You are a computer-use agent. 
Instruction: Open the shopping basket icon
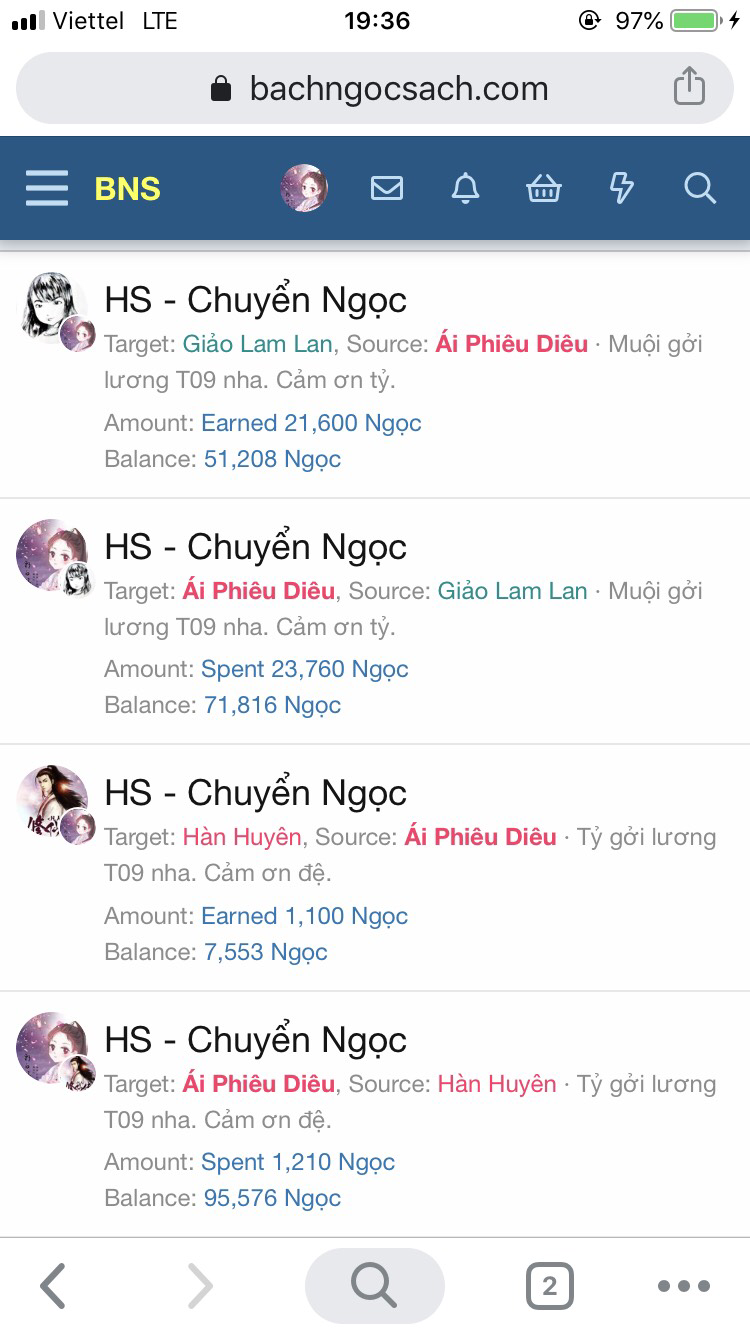click(x=544, y=188)
